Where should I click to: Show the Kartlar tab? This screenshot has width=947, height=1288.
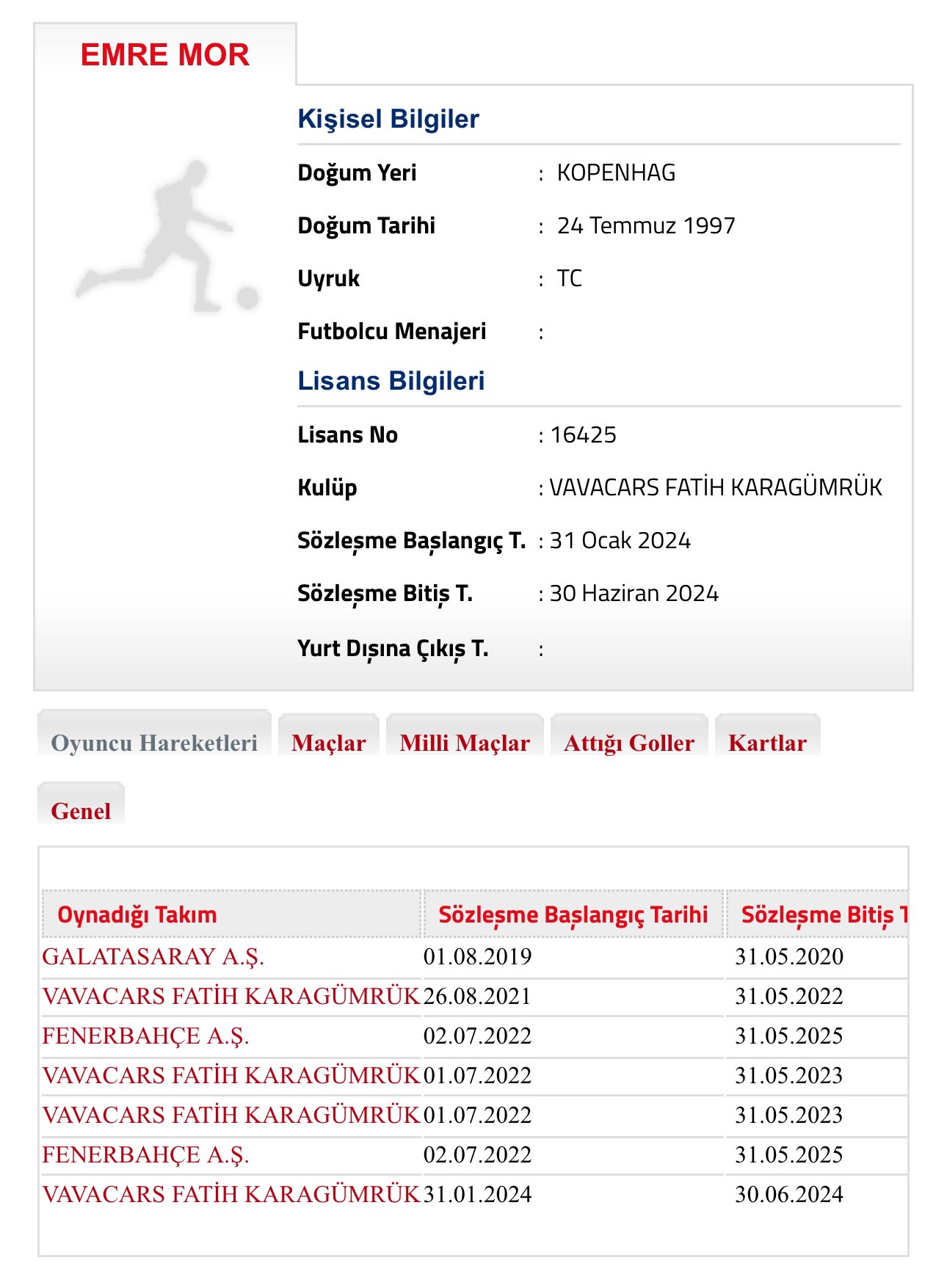coord(766,742)
